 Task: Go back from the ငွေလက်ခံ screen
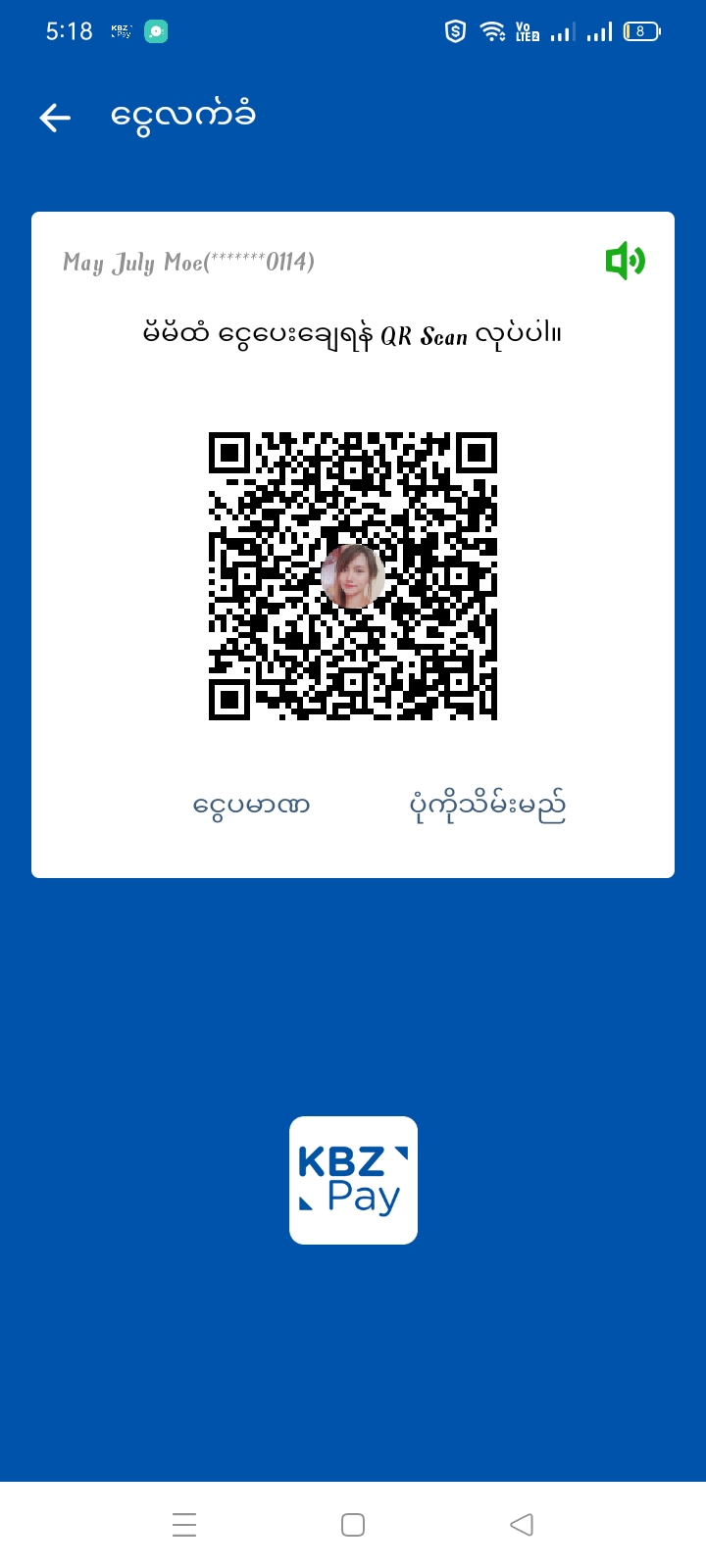pyautogui.click(x=55, y=118)
